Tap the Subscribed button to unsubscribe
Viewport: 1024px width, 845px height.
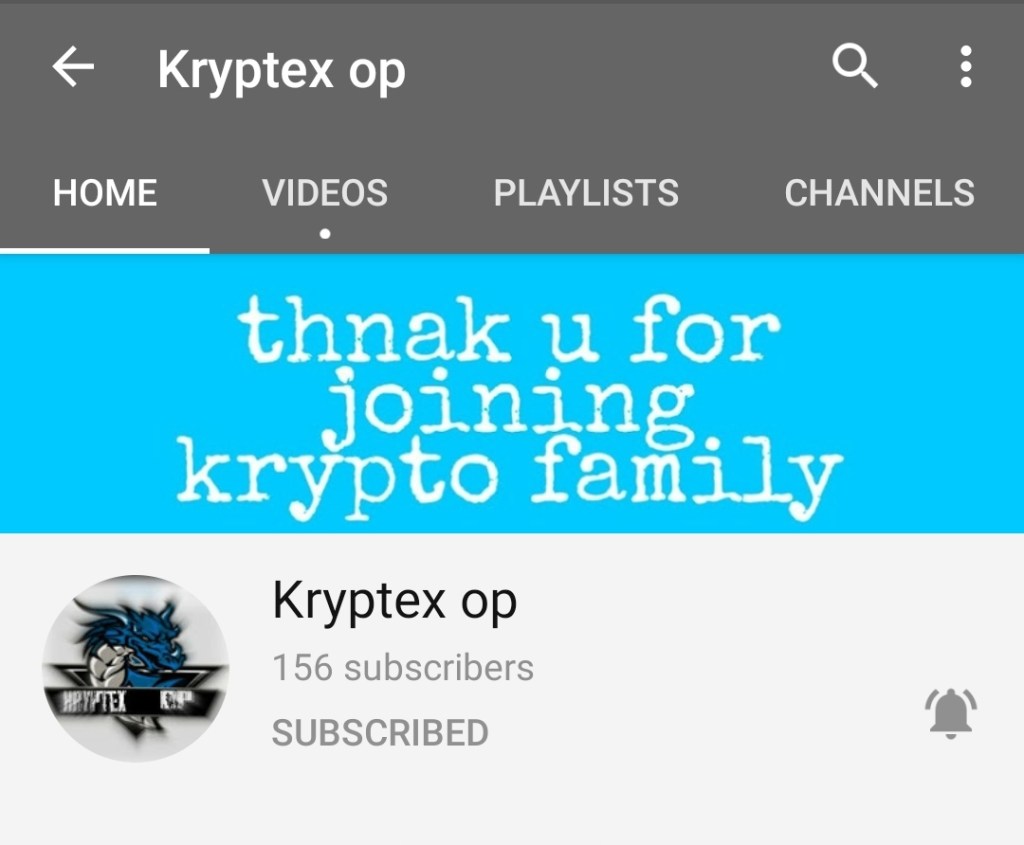[x=380, y=733]
